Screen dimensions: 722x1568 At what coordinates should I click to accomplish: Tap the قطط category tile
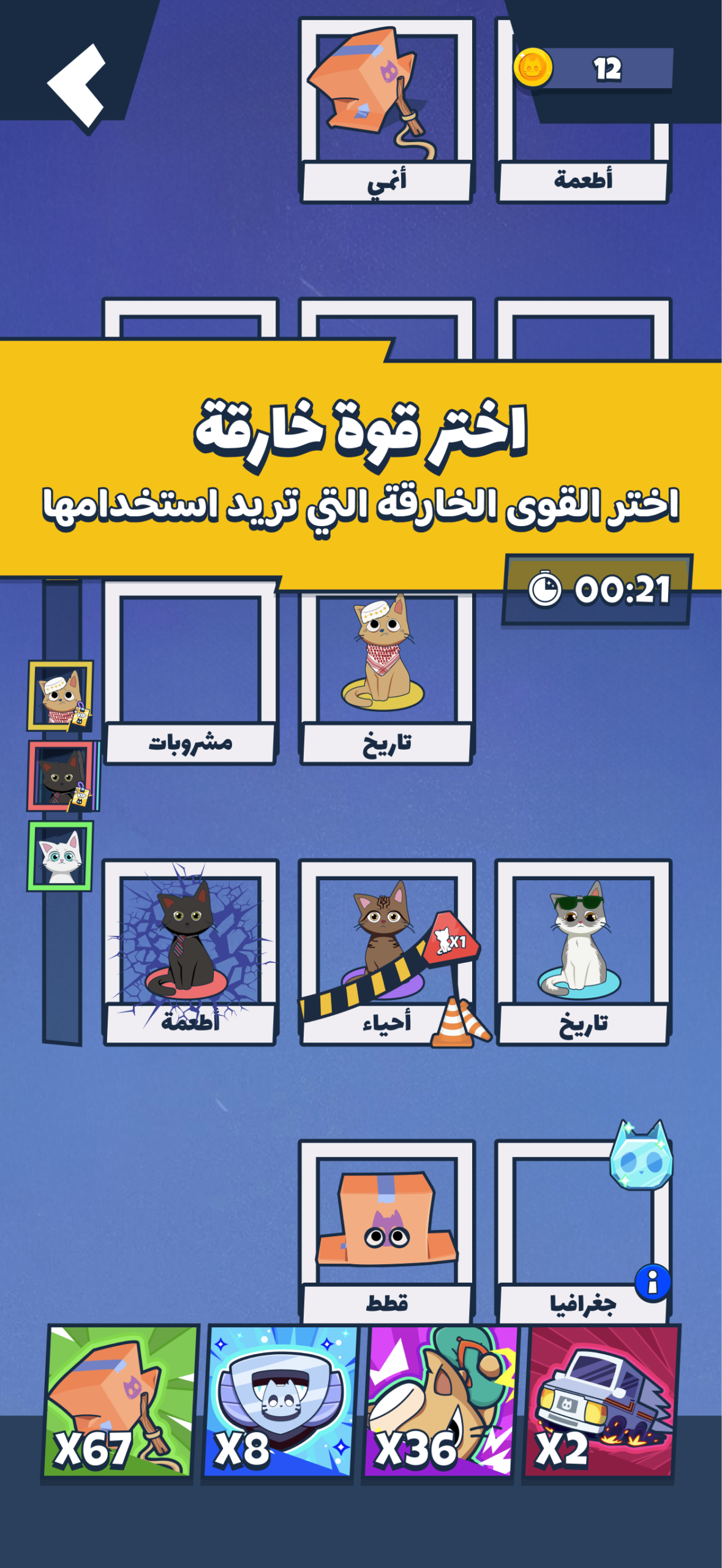pos(386,1231)
